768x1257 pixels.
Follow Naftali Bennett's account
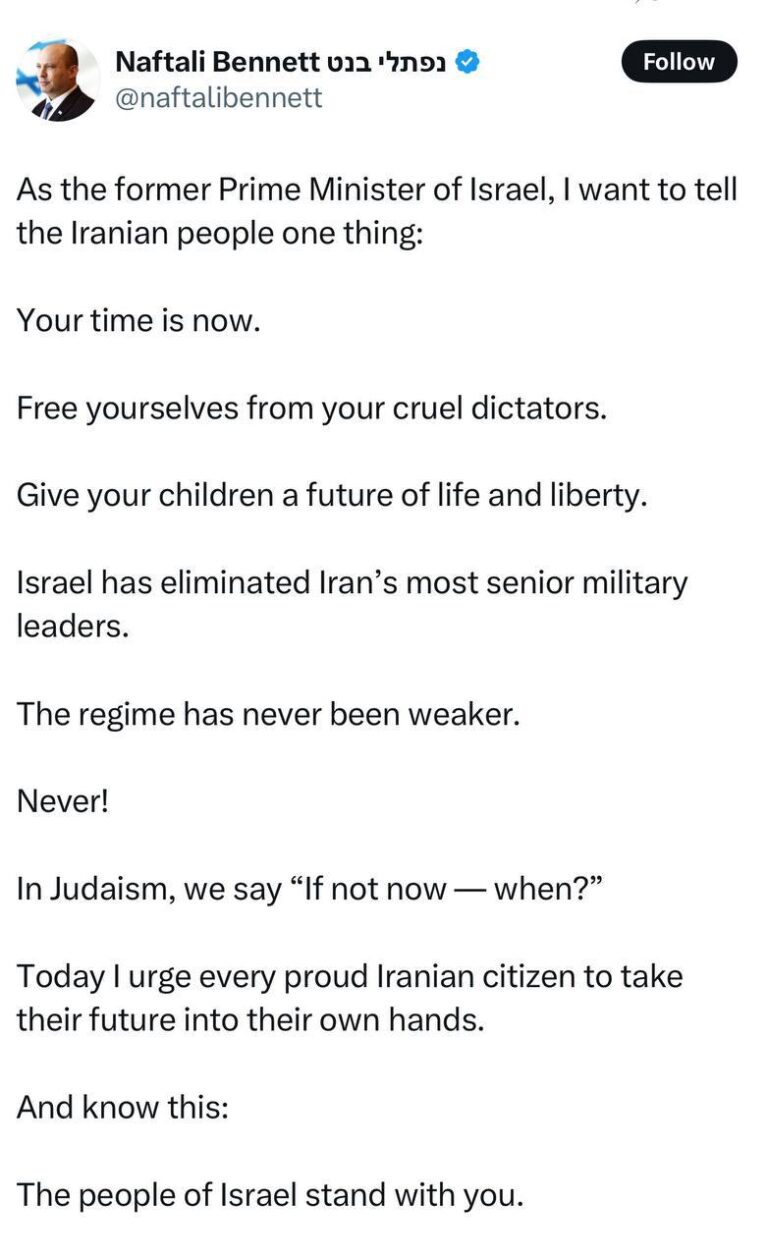(678, 62)
